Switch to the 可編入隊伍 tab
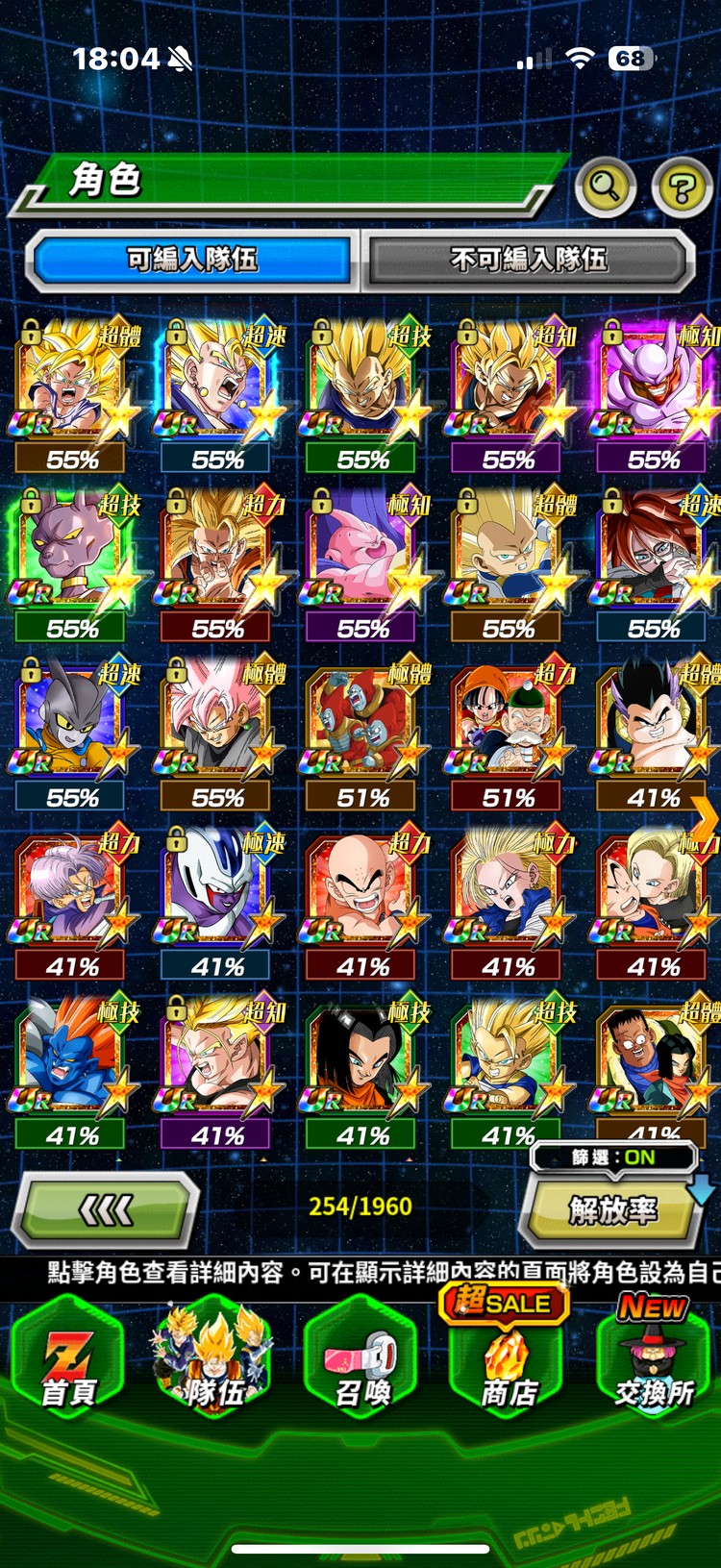This screenshot has height=1568, width=721. tap(192, 260)
